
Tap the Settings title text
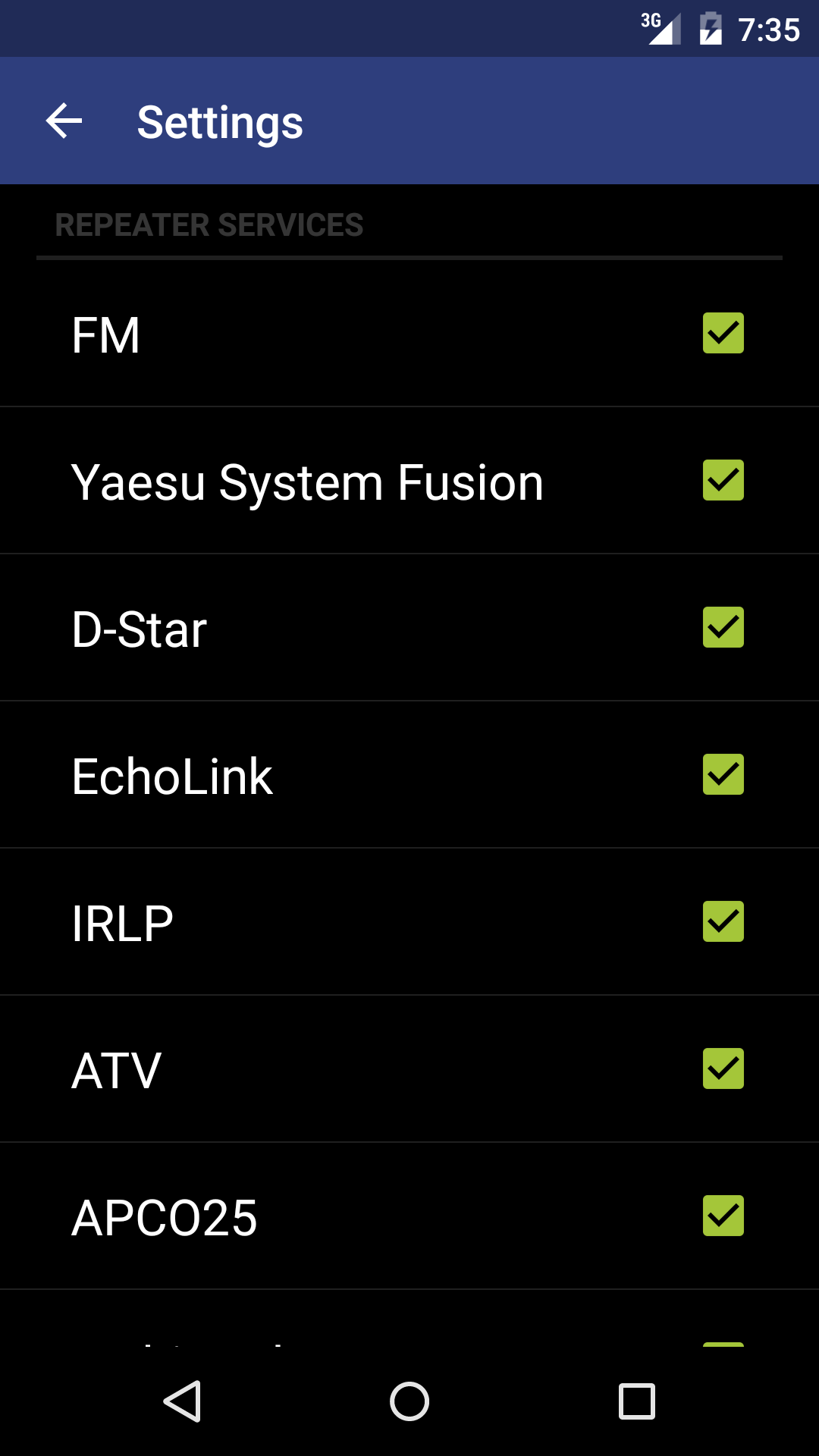[x=219, y=121]
